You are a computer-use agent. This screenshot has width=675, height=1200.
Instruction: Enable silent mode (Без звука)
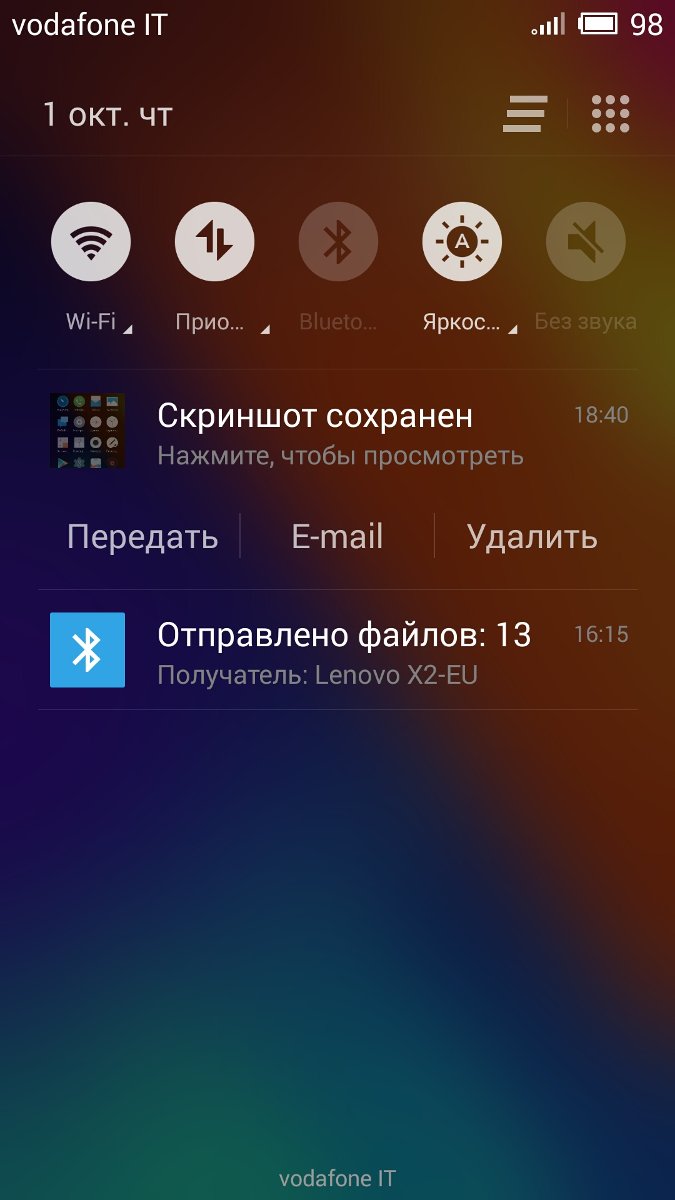point(586,242)
